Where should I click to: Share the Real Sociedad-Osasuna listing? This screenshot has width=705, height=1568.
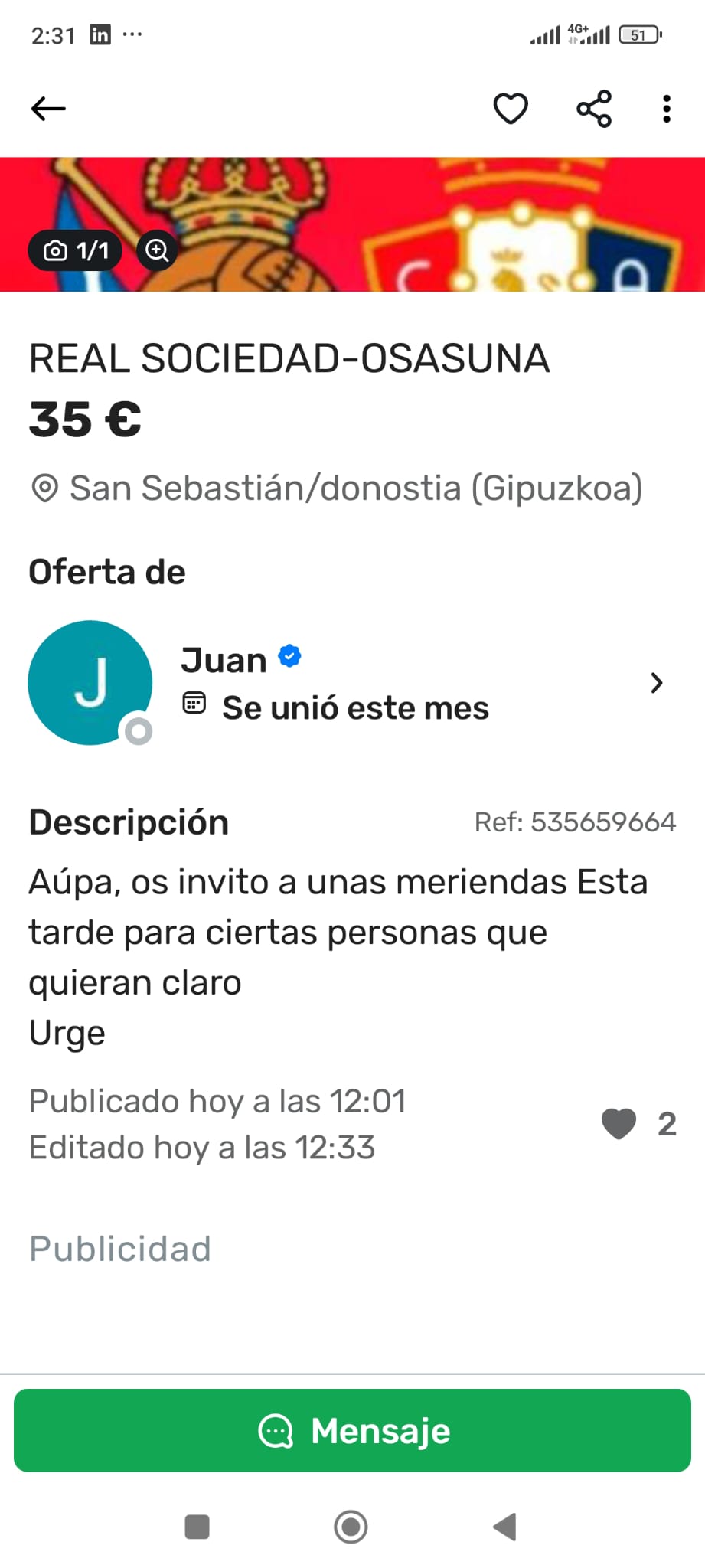point(594,109)
